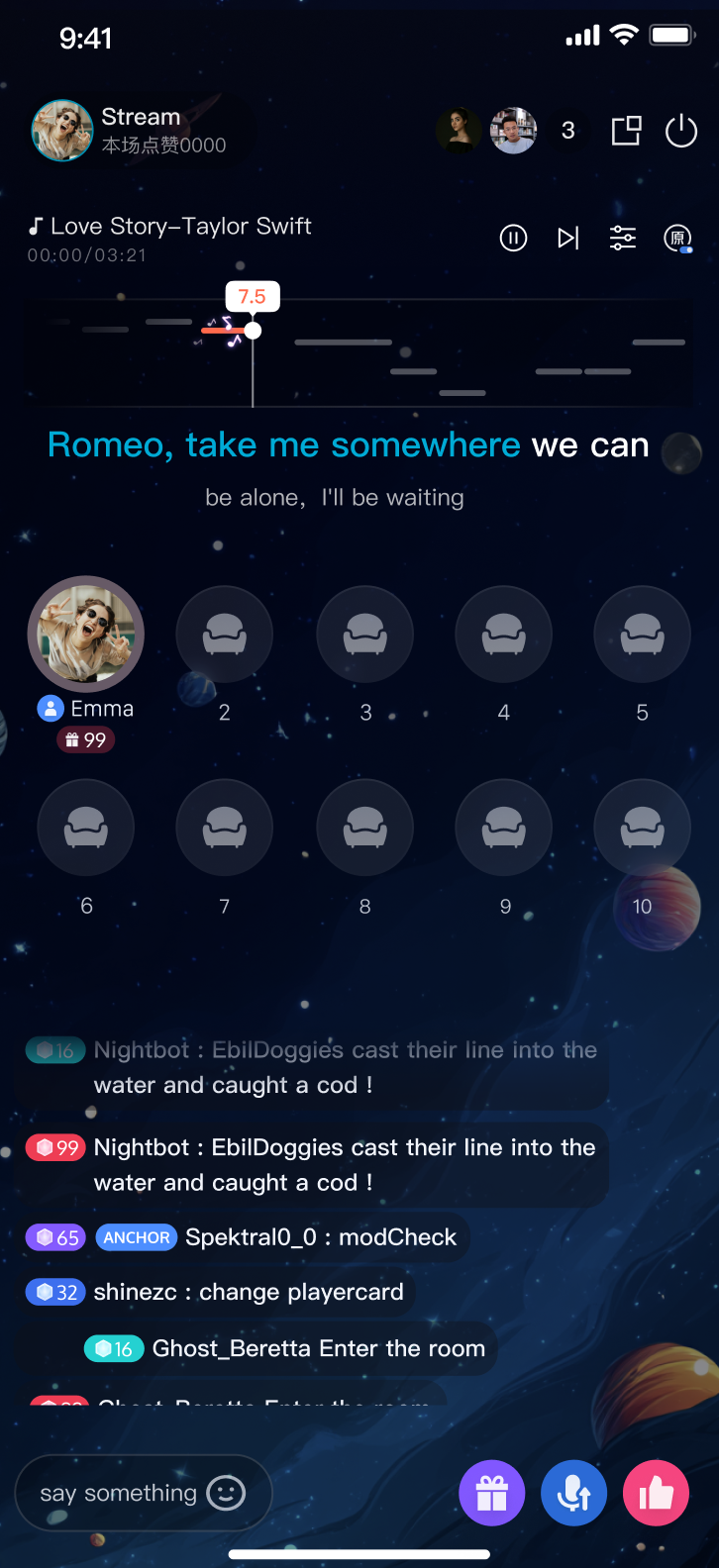View the audience list count of 3

click(x=567, y=131)
